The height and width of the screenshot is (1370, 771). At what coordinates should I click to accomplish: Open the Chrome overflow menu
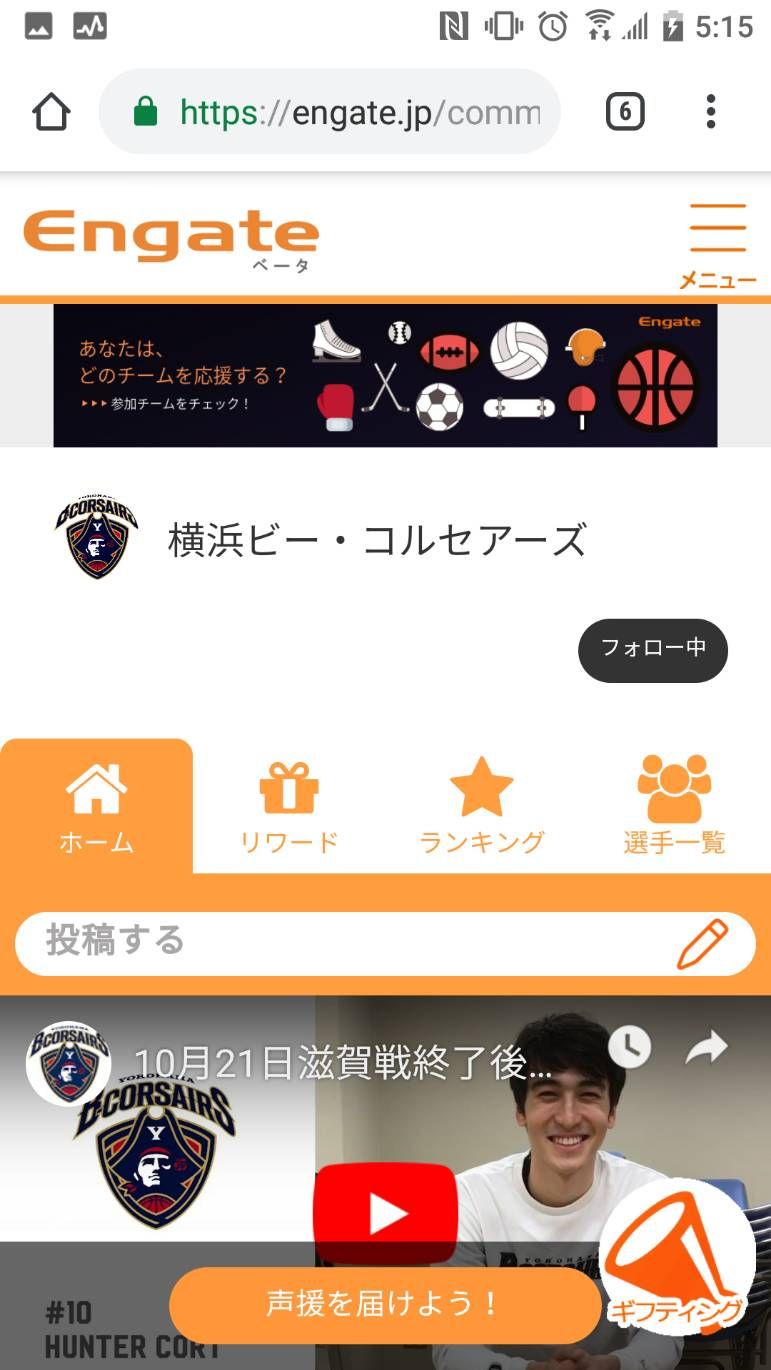click(711, 112)
